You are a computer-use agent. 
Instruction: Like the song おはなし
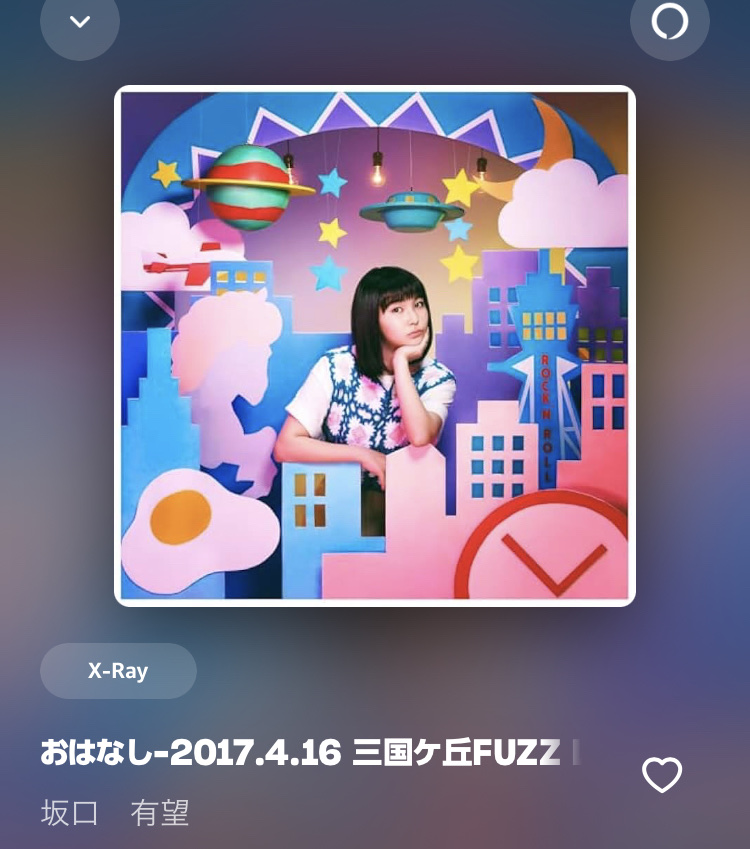[x=661, y=775]
